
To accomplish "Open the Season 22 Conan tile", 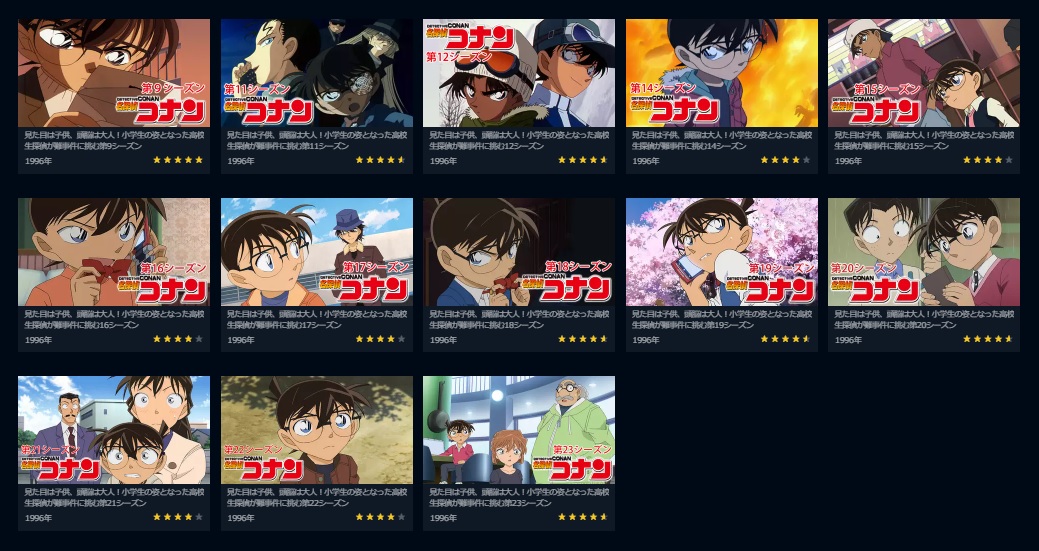I will pyautogui.click(x=316, y=430).
